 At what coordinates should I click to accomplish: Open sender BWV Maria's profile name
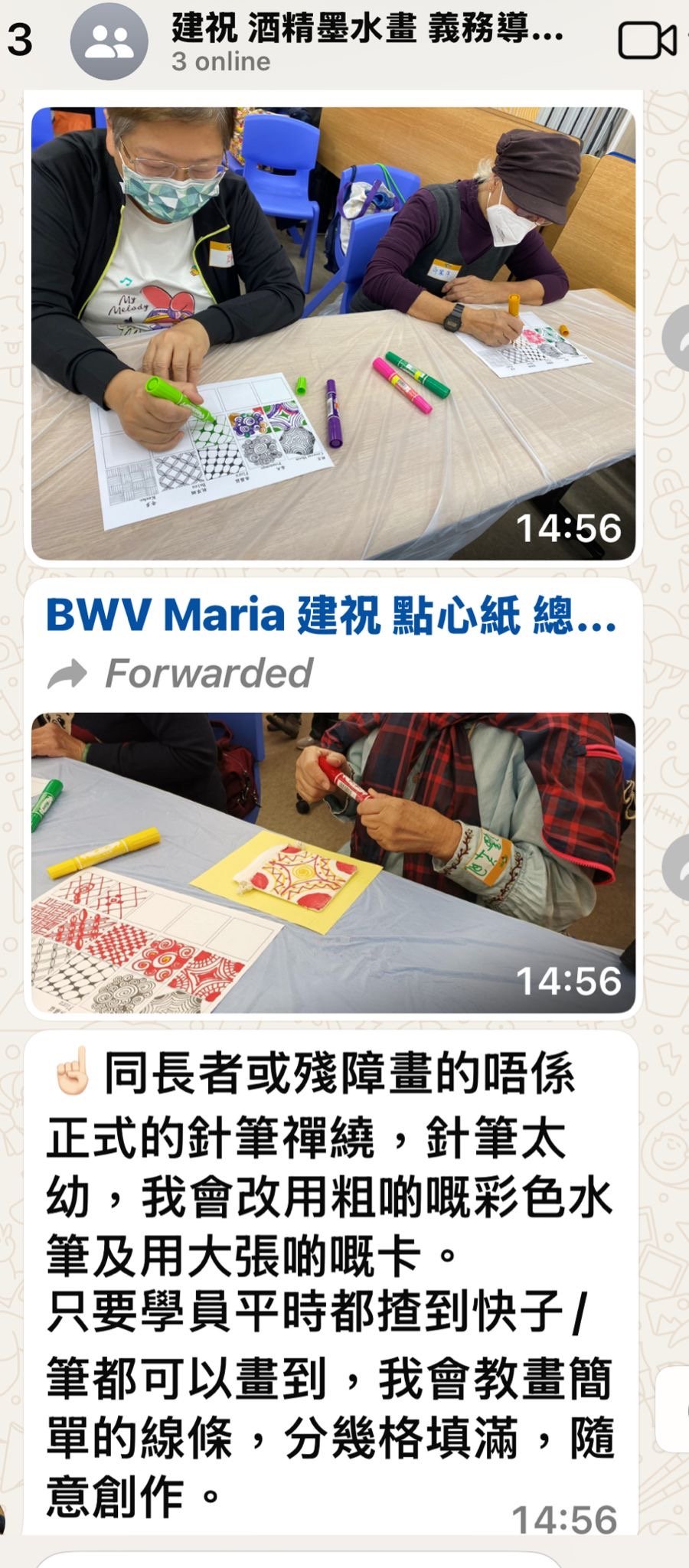331,614
